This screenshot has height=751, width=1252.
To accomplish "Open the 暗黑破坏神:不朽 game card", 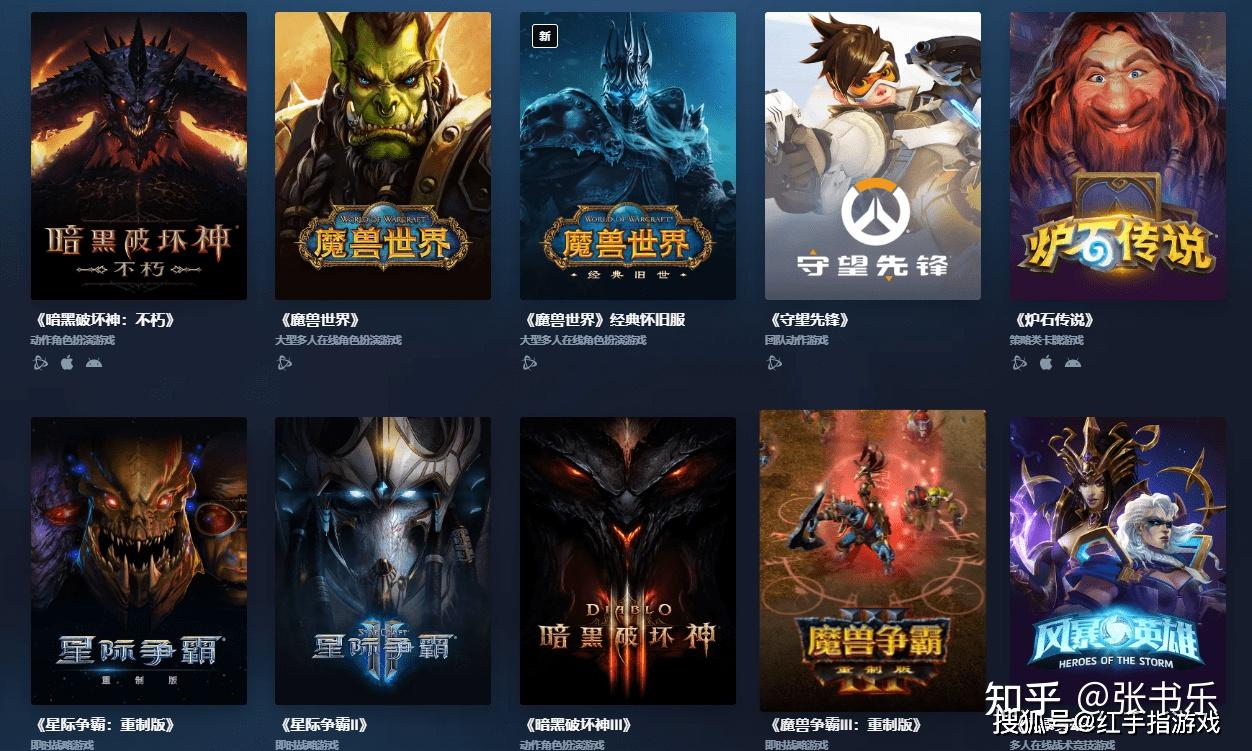I will coord(138,155).
